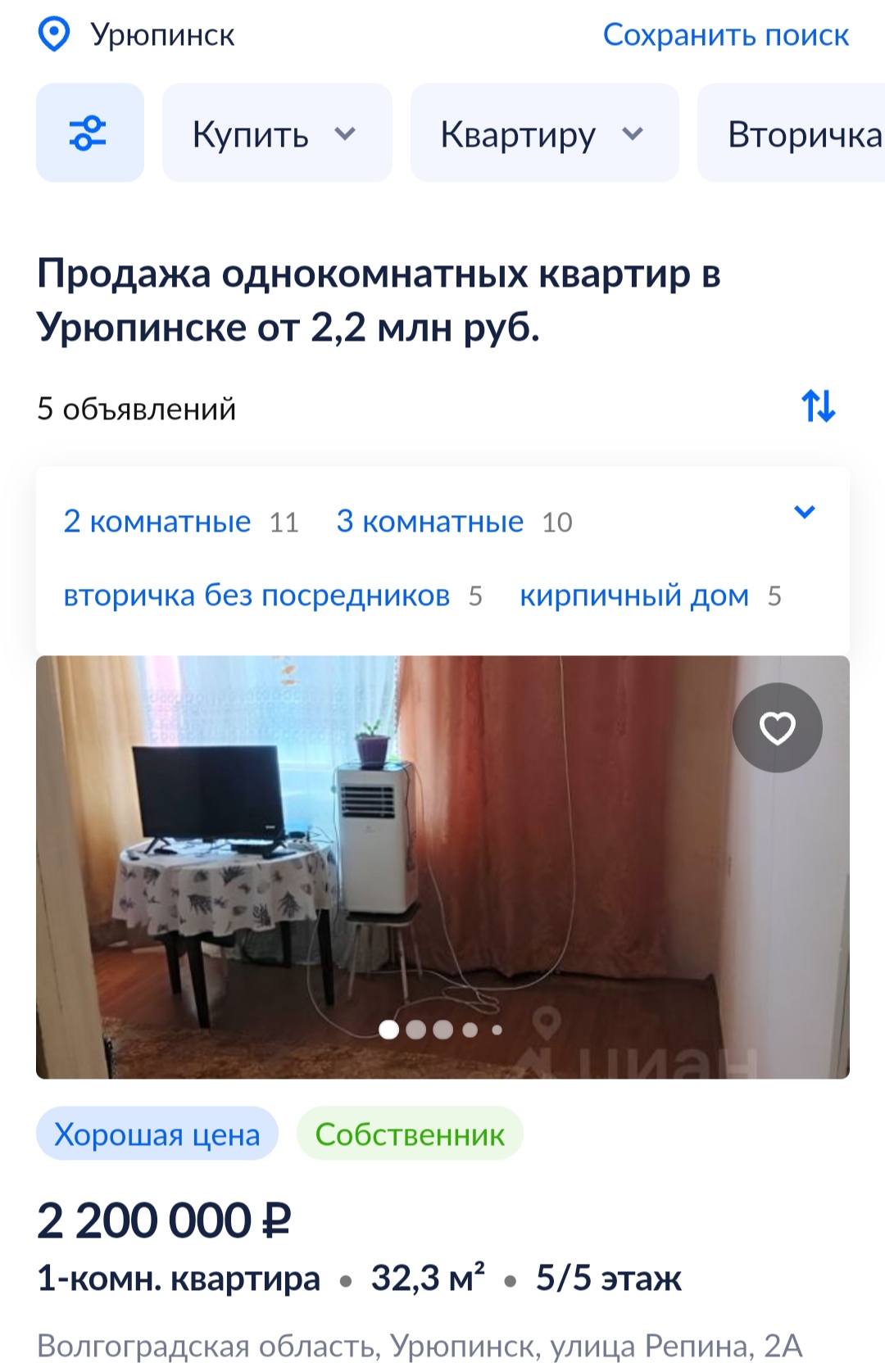Open the filters settings button
885x1372 pixels.
89,133
